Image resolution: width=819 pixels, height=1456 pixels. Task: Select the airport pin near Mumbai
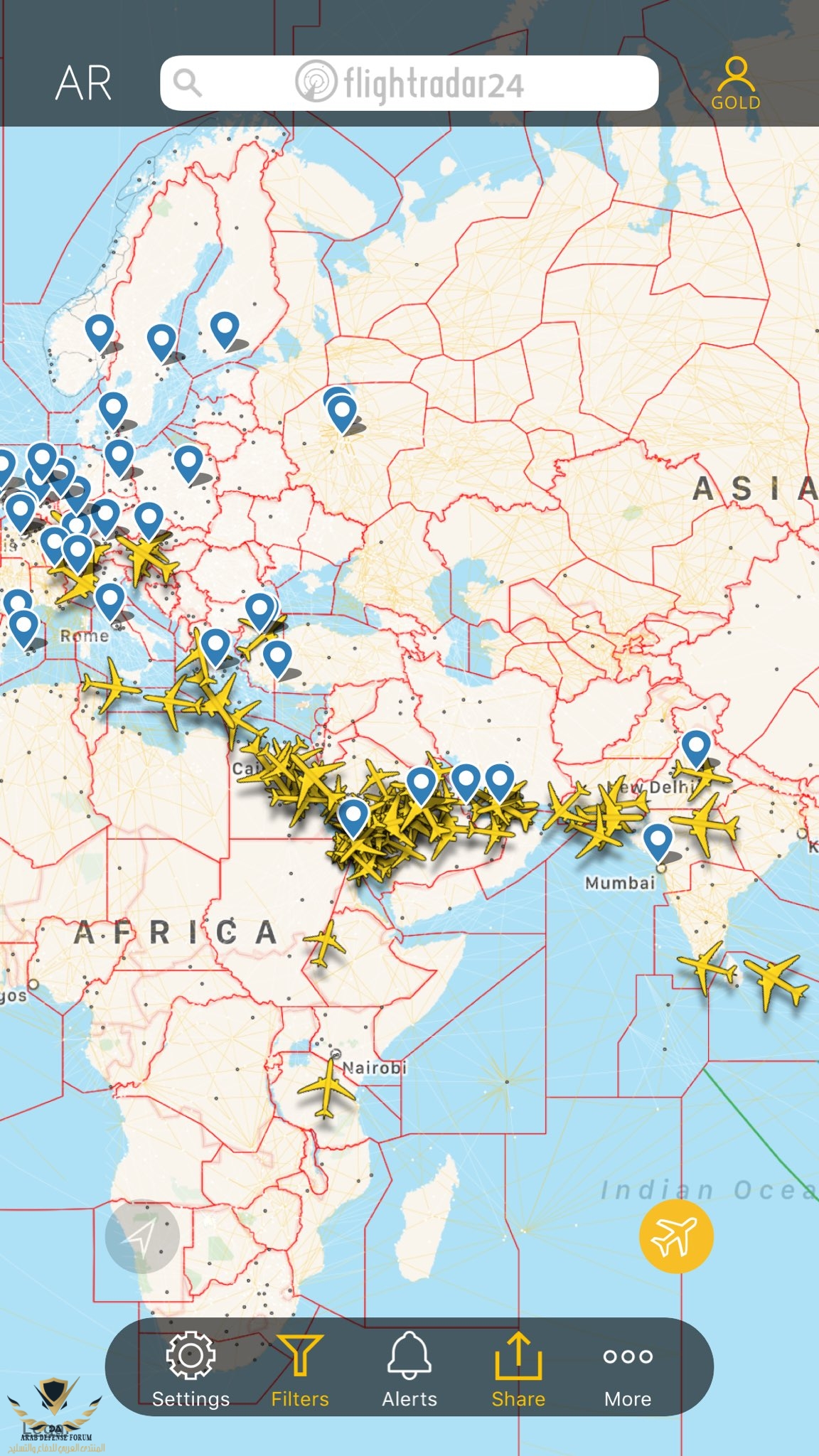click(658, 840)
